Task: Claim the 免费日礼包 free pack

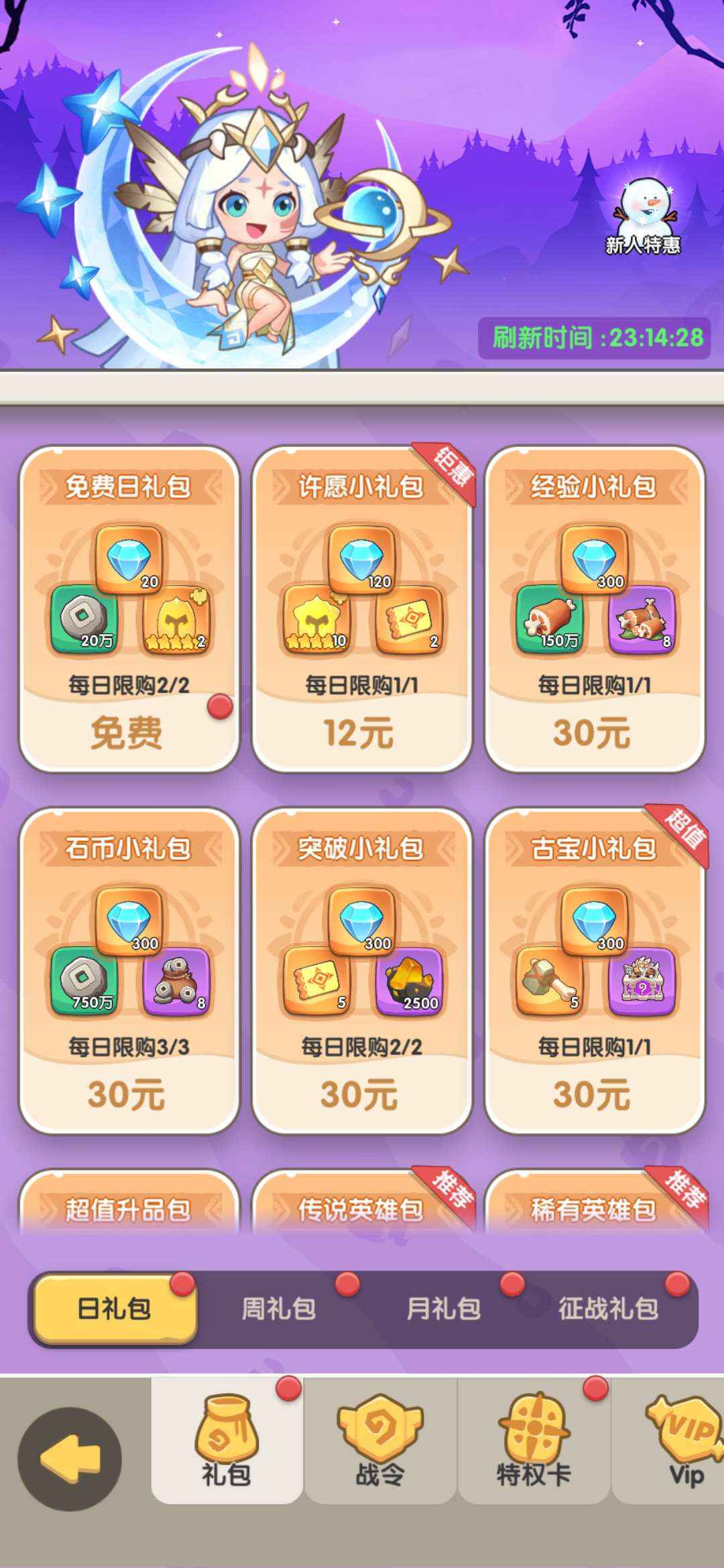Action: (x=127, y=732)
